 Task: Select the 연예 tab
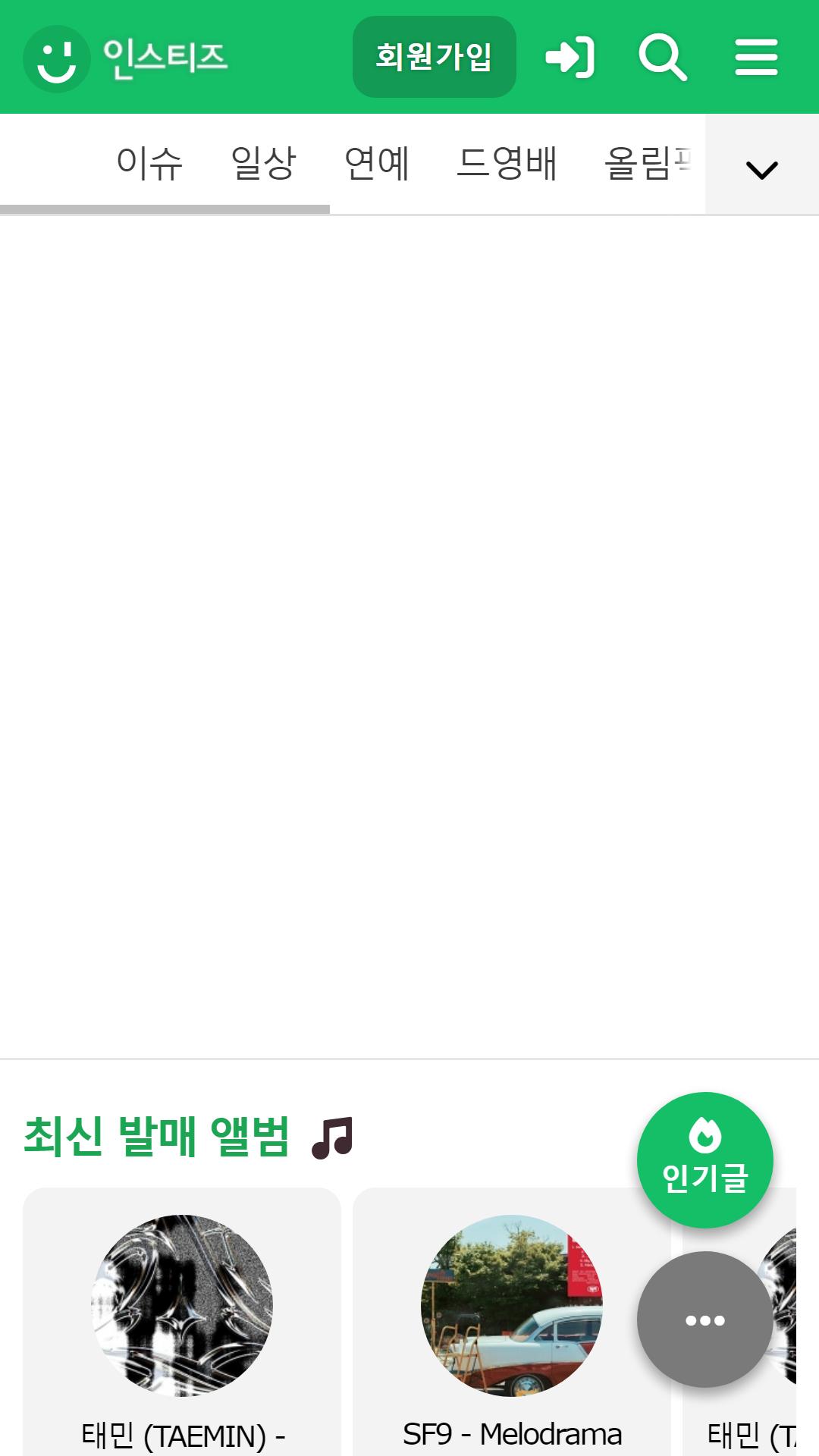(x=377, y=163)
